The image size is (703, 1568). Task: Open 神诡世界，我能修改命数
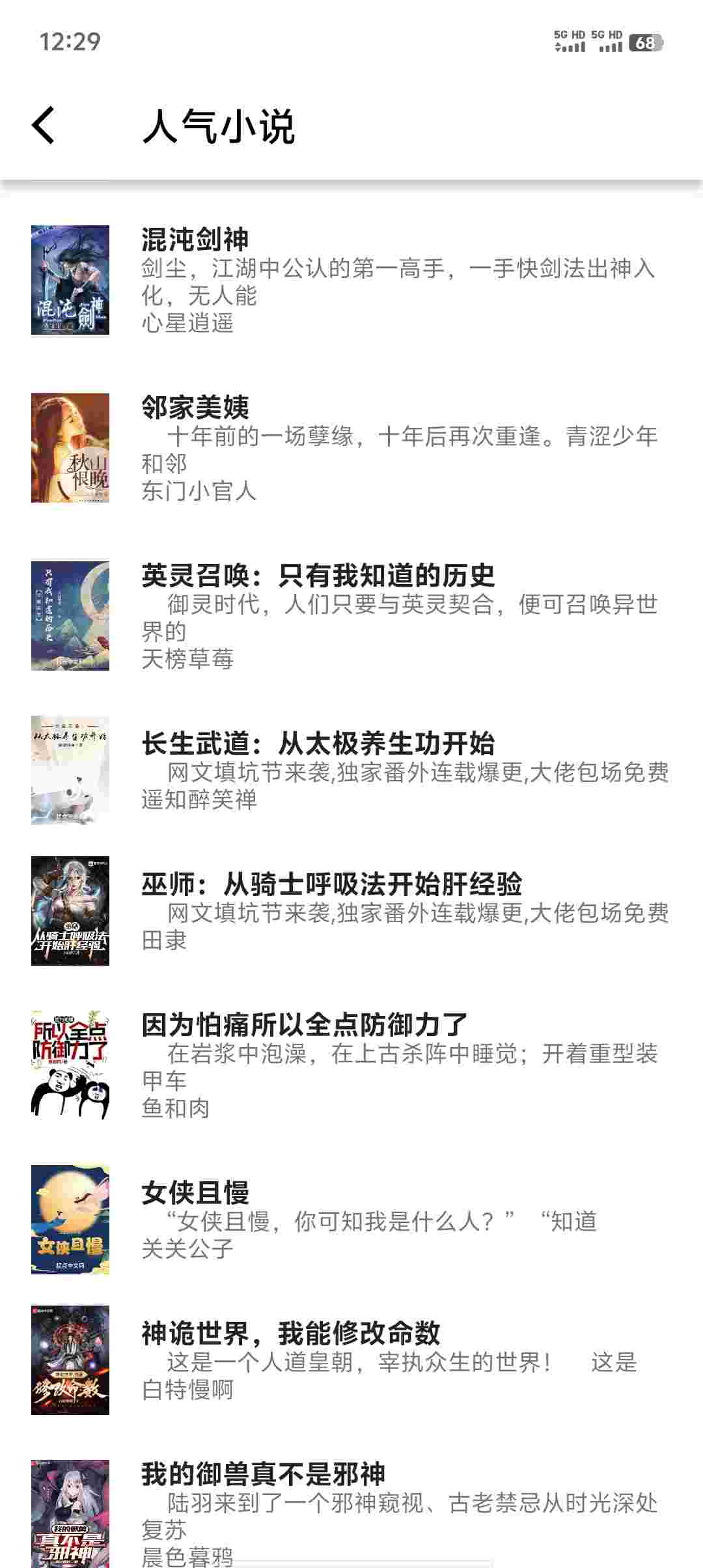tap(291, 1334)
